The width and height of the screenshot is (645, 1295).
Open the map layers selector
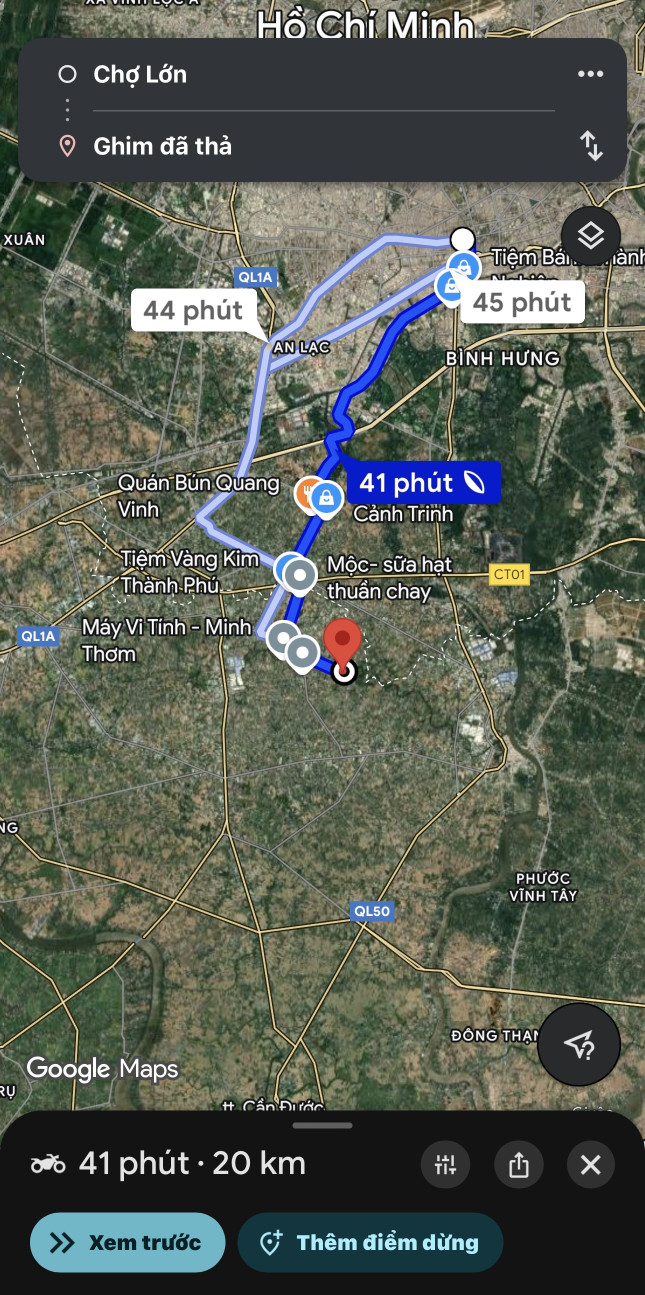click(x=591, y=236)
